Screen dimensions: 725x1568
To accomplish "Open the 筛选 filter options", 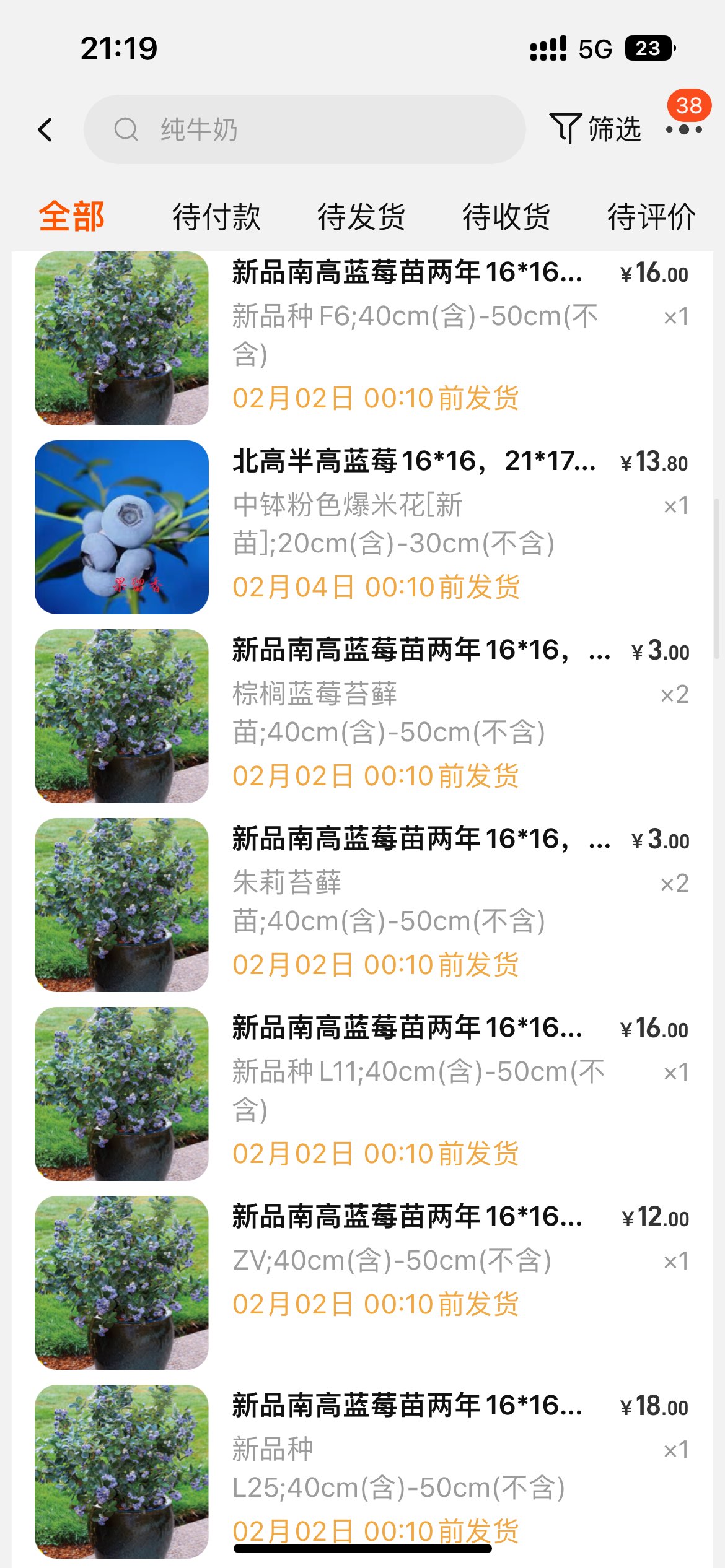I will pos(595,129).
